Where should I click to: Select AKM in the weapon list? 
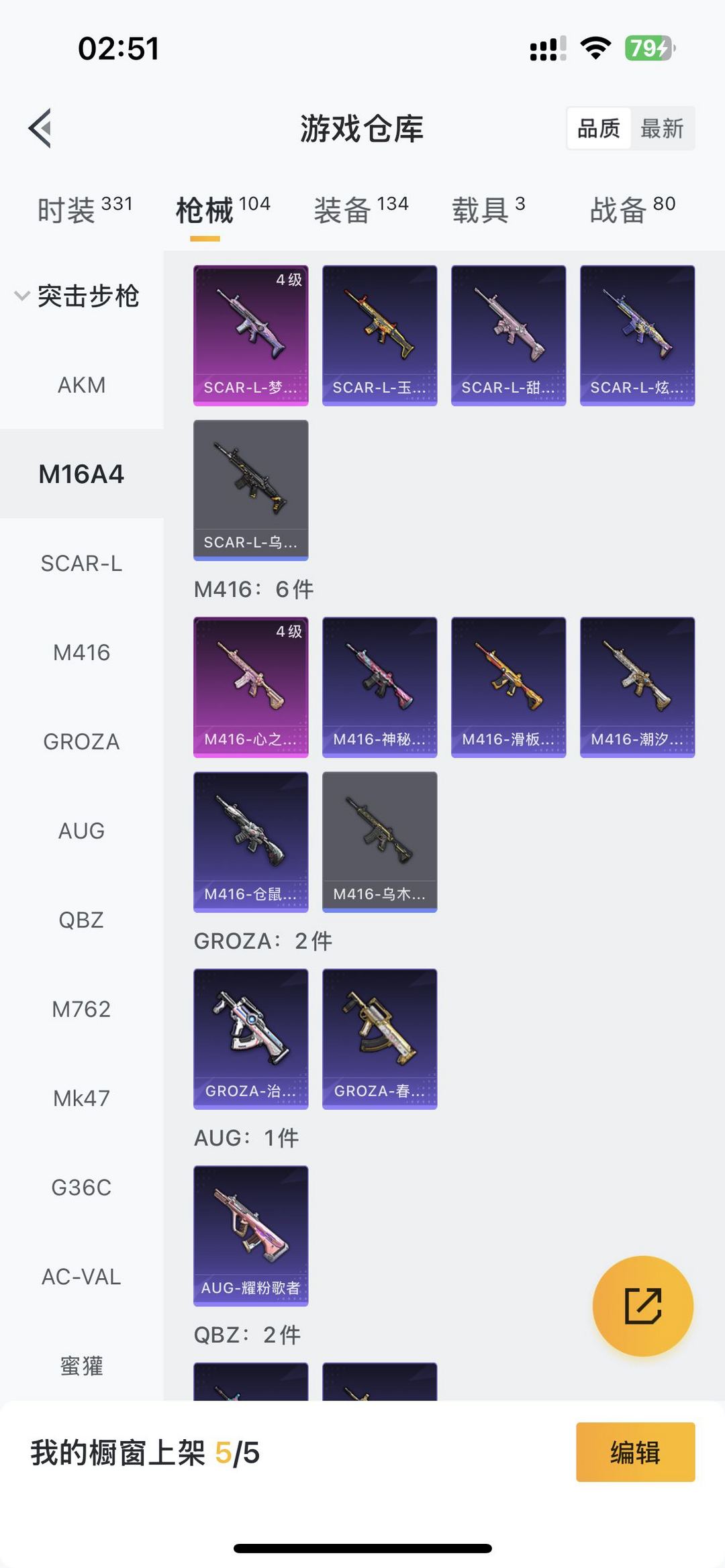point(81,385)
